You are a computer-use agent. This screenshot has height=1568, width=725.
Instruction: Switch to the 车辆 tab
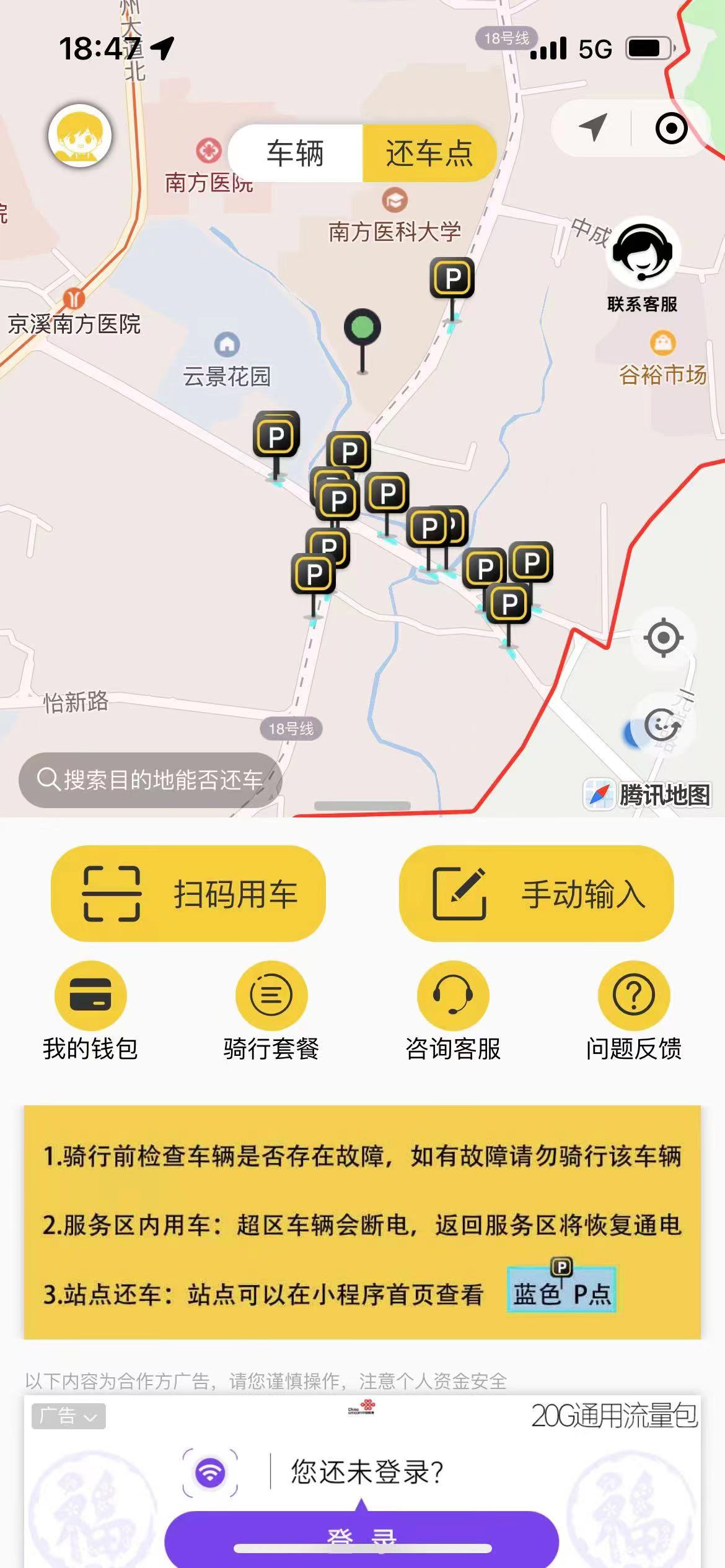(x=296, y=153)
